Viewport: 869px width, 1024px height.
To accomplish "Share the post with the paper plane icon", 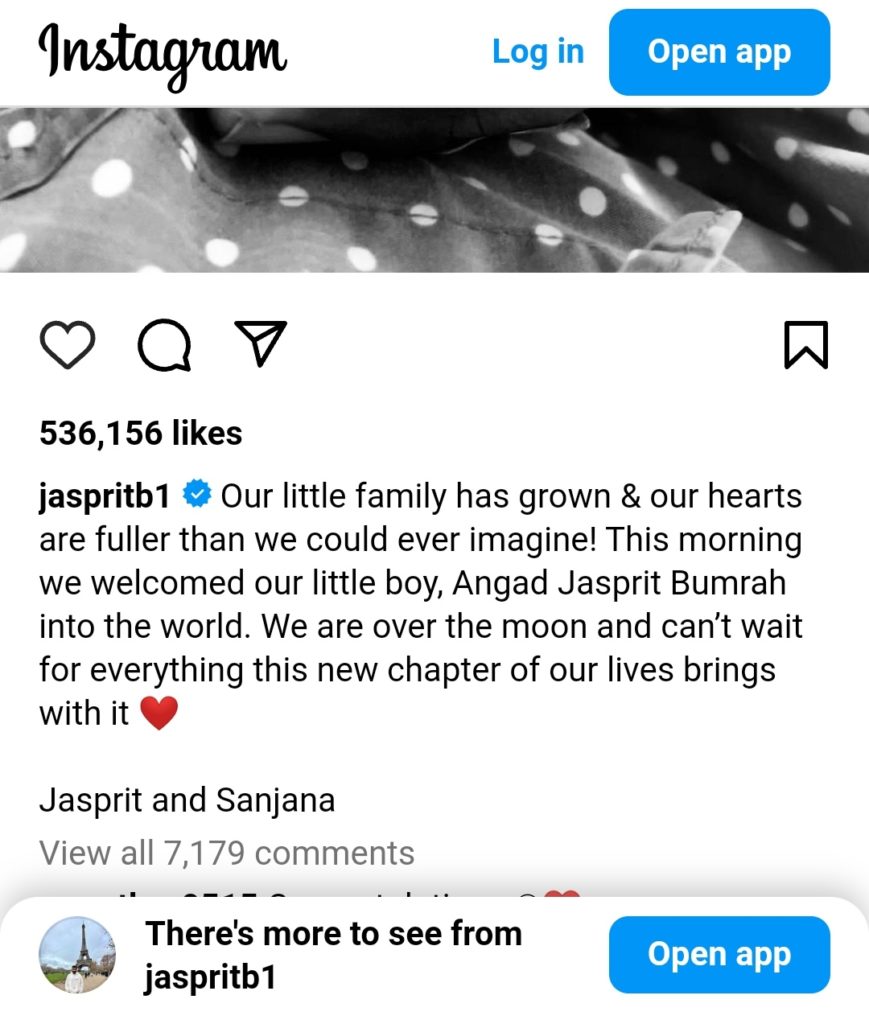I will pyautogui.click(x=260, y=343).
